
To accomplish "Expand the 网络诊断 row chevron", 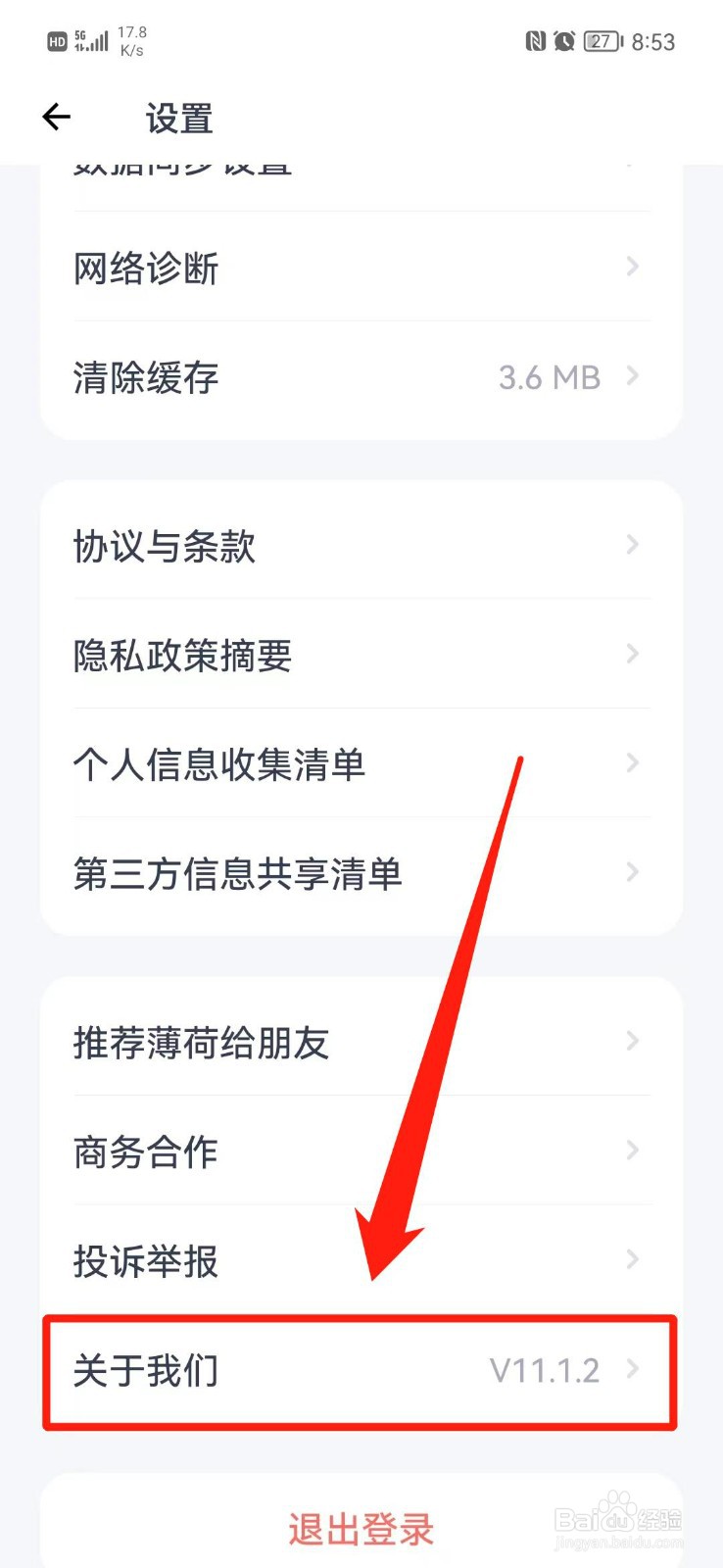I will point(631,267).
